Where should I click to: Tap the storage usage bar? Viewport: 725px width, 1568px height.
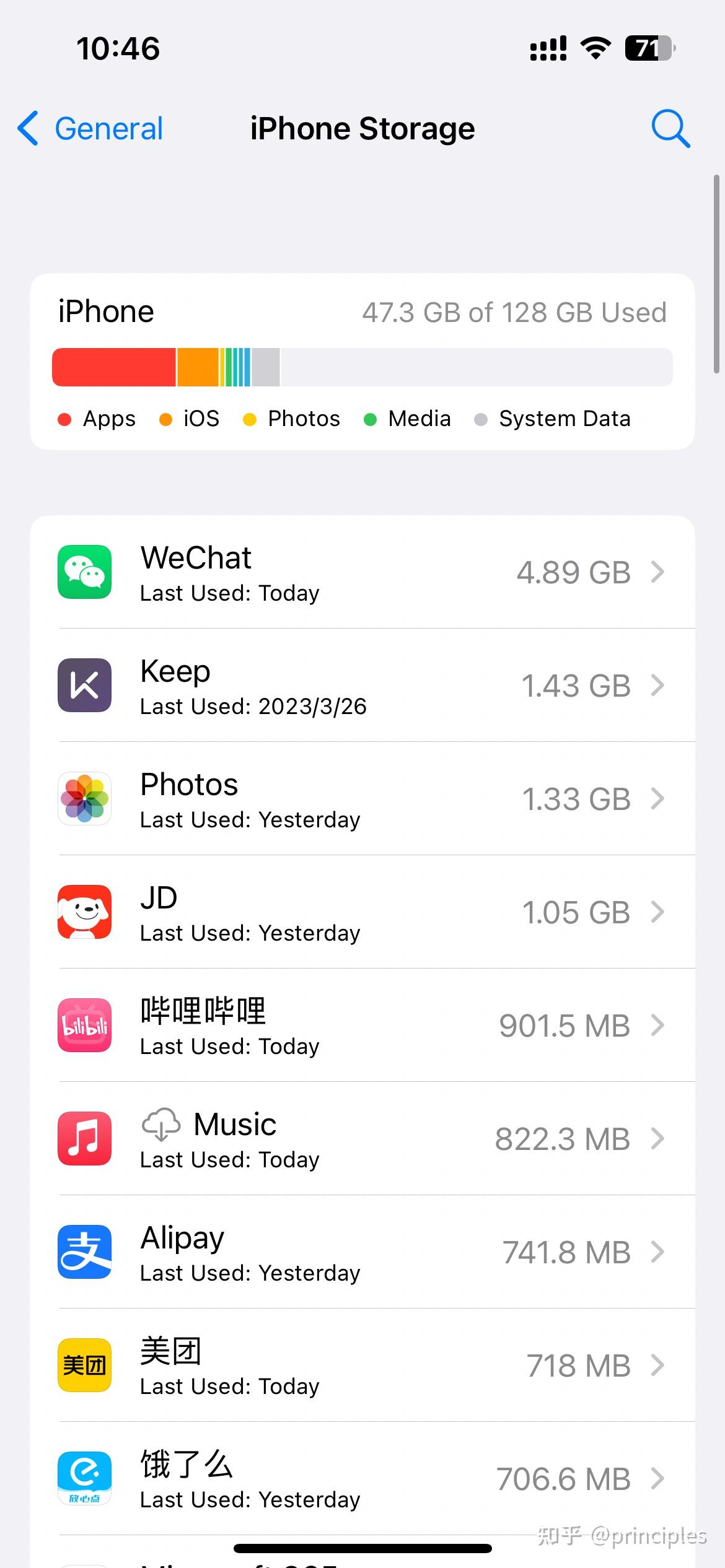click(362, 367)
